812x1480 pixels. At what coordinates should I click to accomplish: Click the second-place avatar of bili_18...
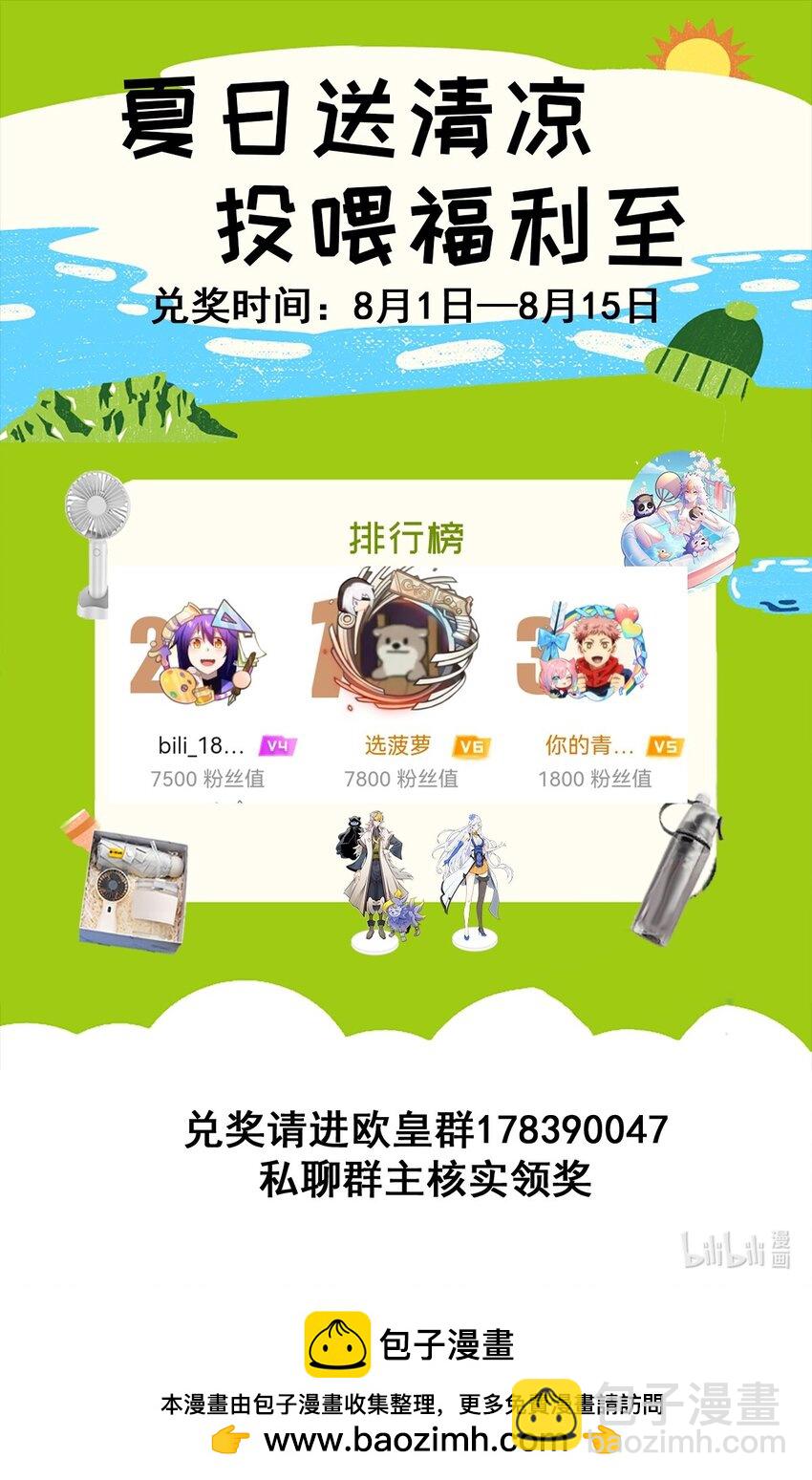[x=205, y=659]
